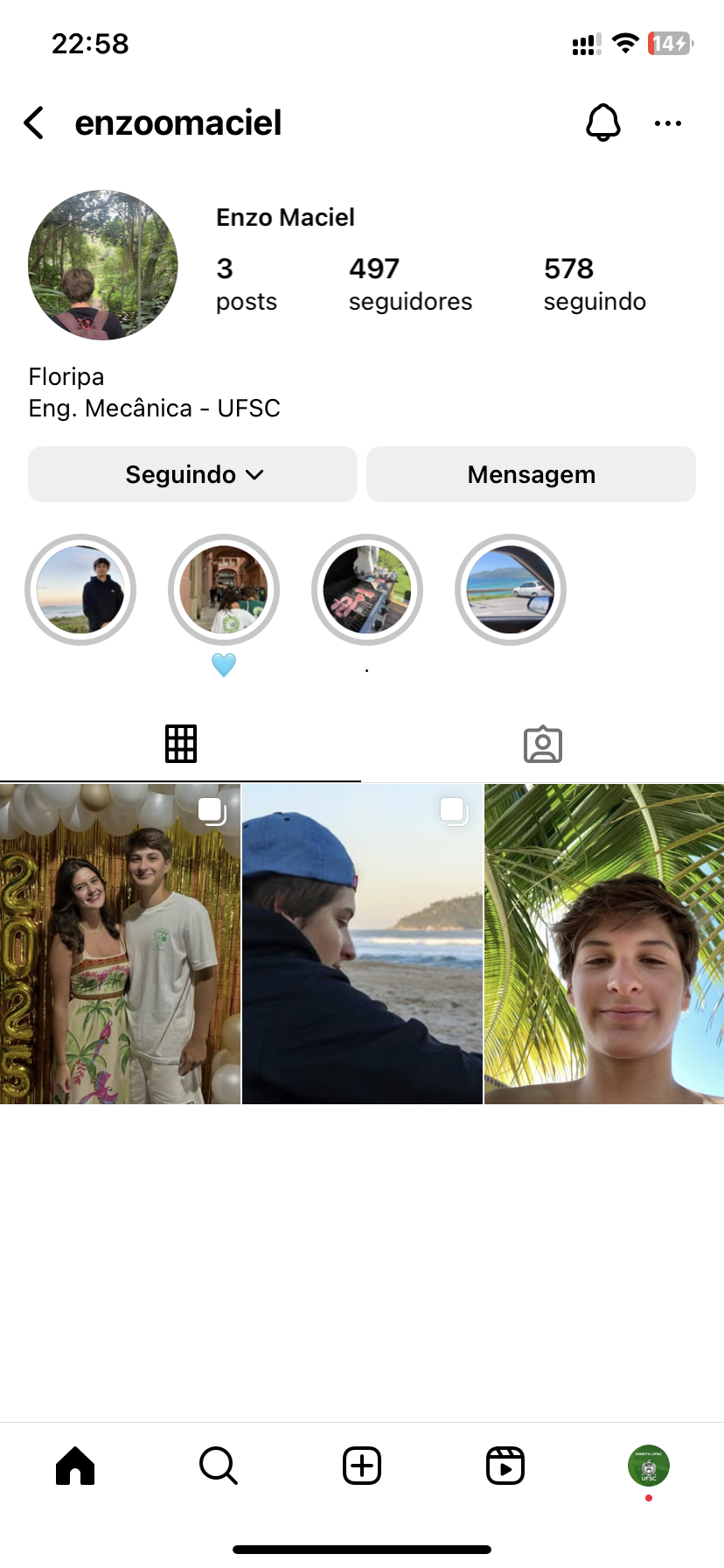Open the palm tree selfie post
This screenshot has width=724, height=1568.
[604, 943]
